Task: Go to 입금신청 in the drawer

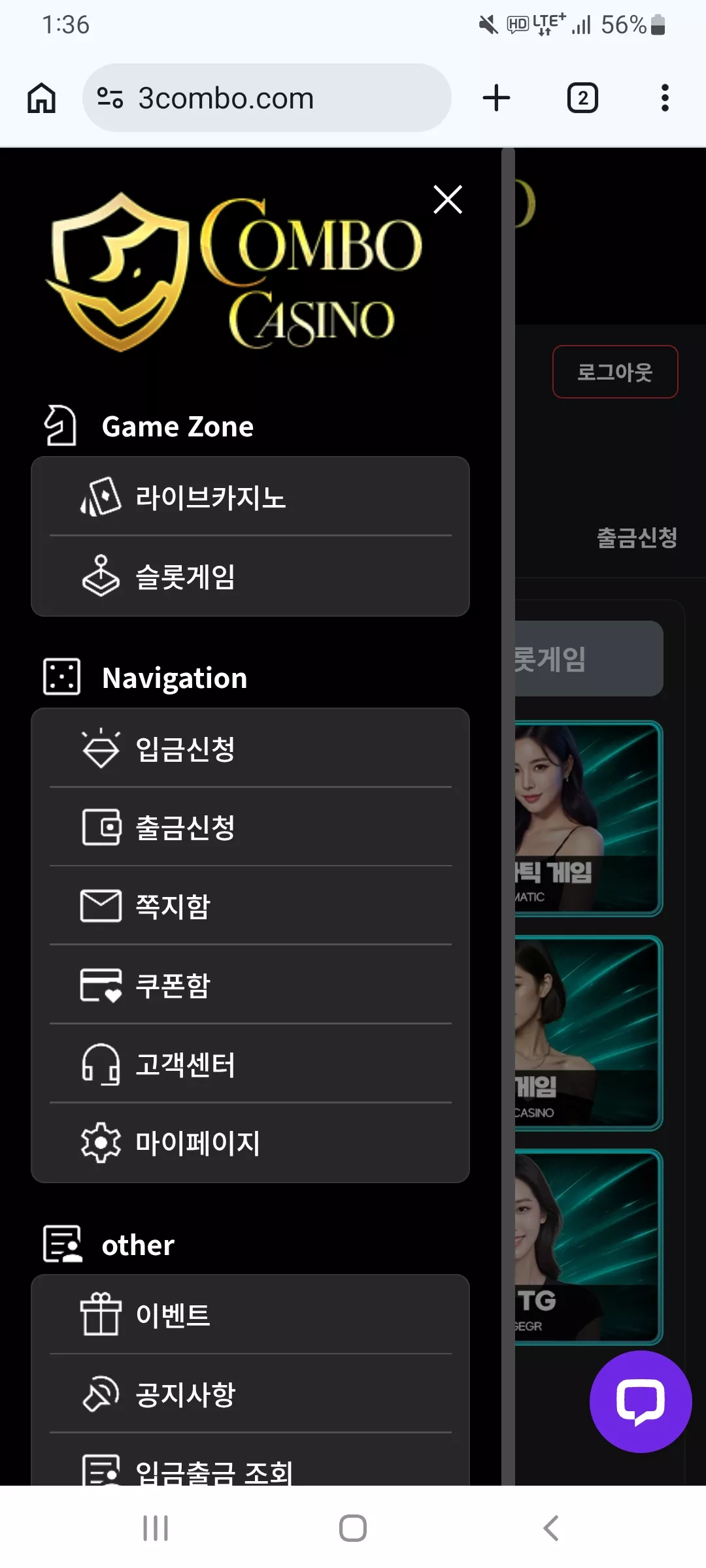Action: [x=250, y=749]
